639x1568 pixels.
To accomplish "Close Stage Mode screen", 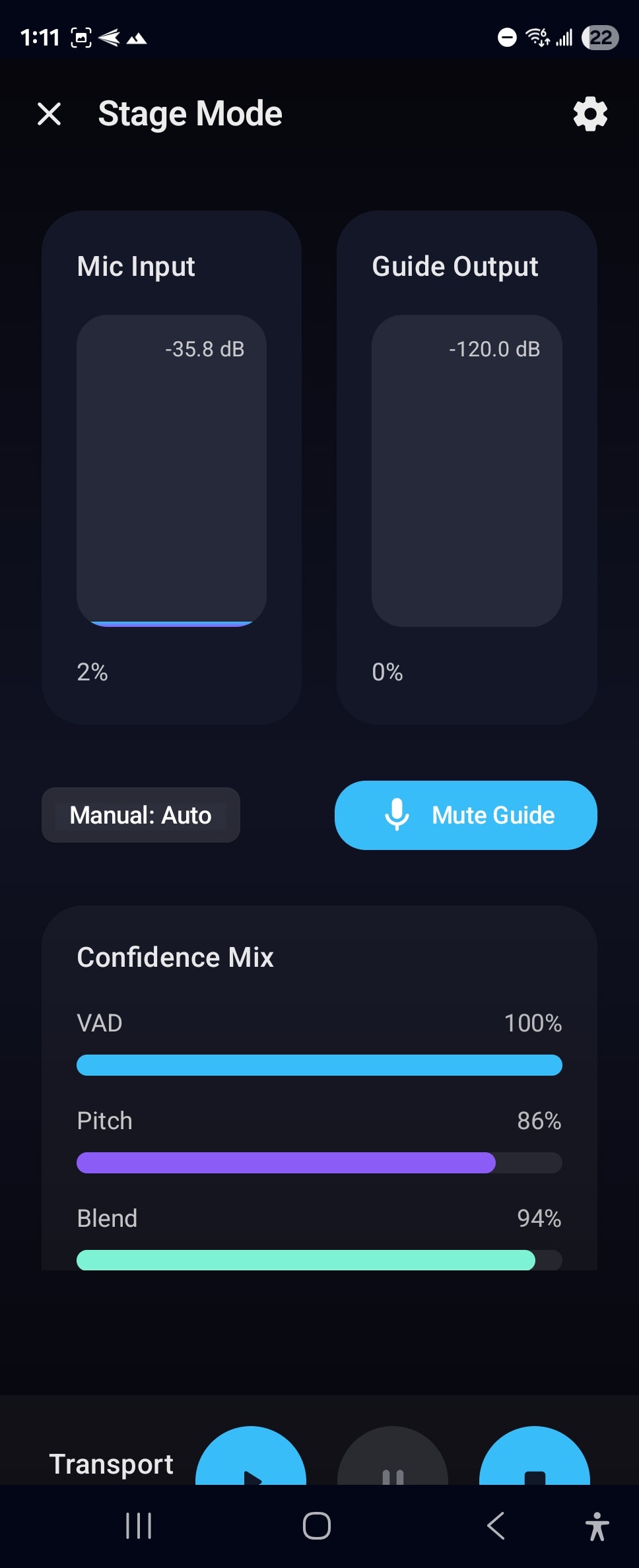I will point(50,114).
